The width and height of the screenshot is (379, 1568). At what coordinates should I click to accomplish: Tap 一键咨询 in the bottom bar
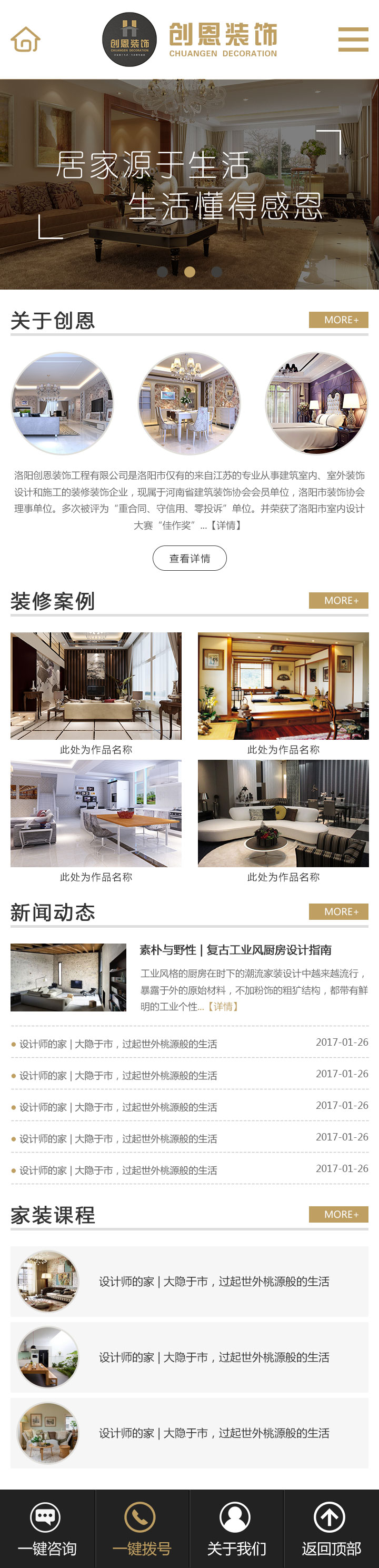(47, 1529)
